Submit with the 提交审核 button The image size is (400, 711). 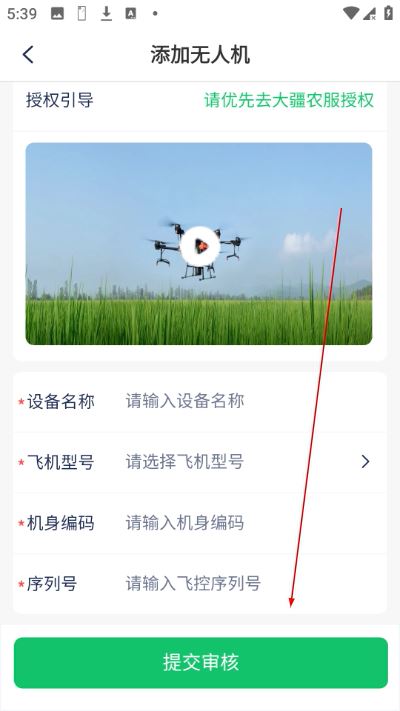(x=200, y=662)
